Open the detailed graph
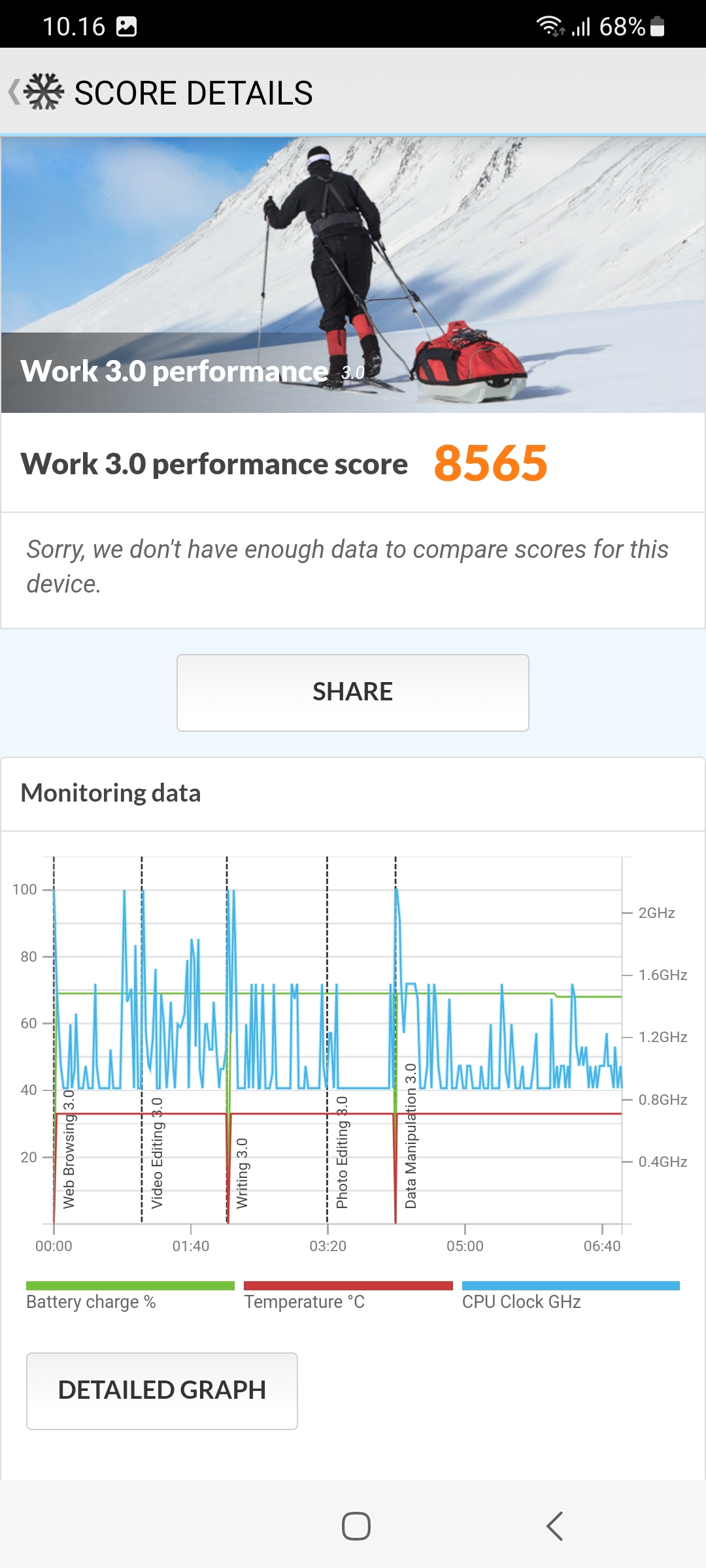Viewport: 706px width, 1568px height. pyautogui.click(x=162, y=1391)
